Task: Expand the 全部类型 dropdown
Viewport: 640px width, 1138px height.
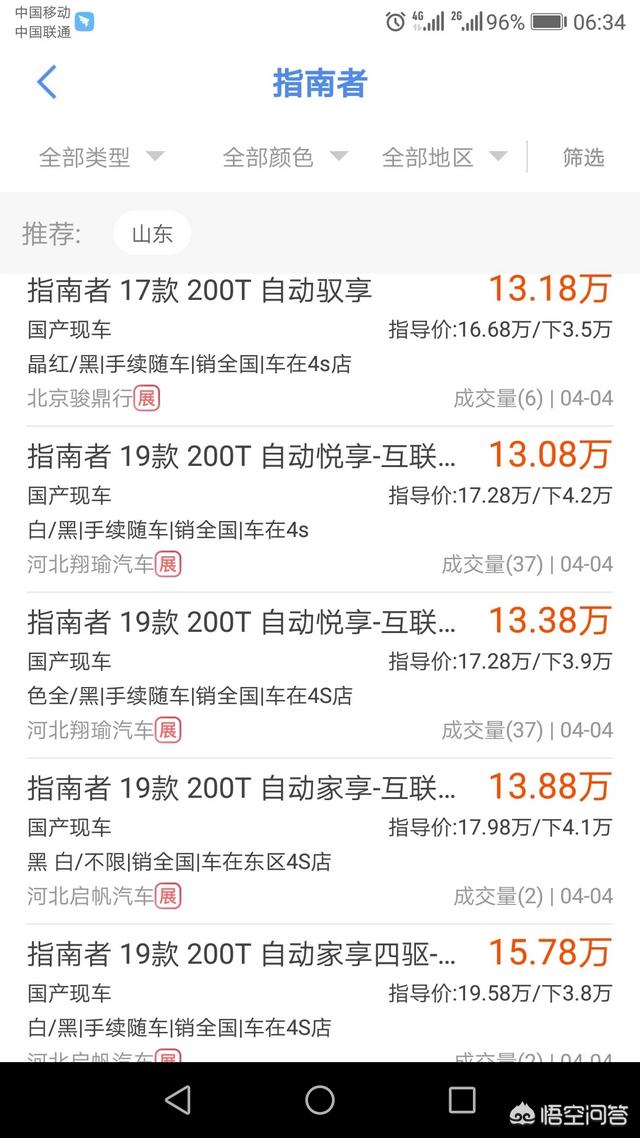Action: [x=102, y=157]
